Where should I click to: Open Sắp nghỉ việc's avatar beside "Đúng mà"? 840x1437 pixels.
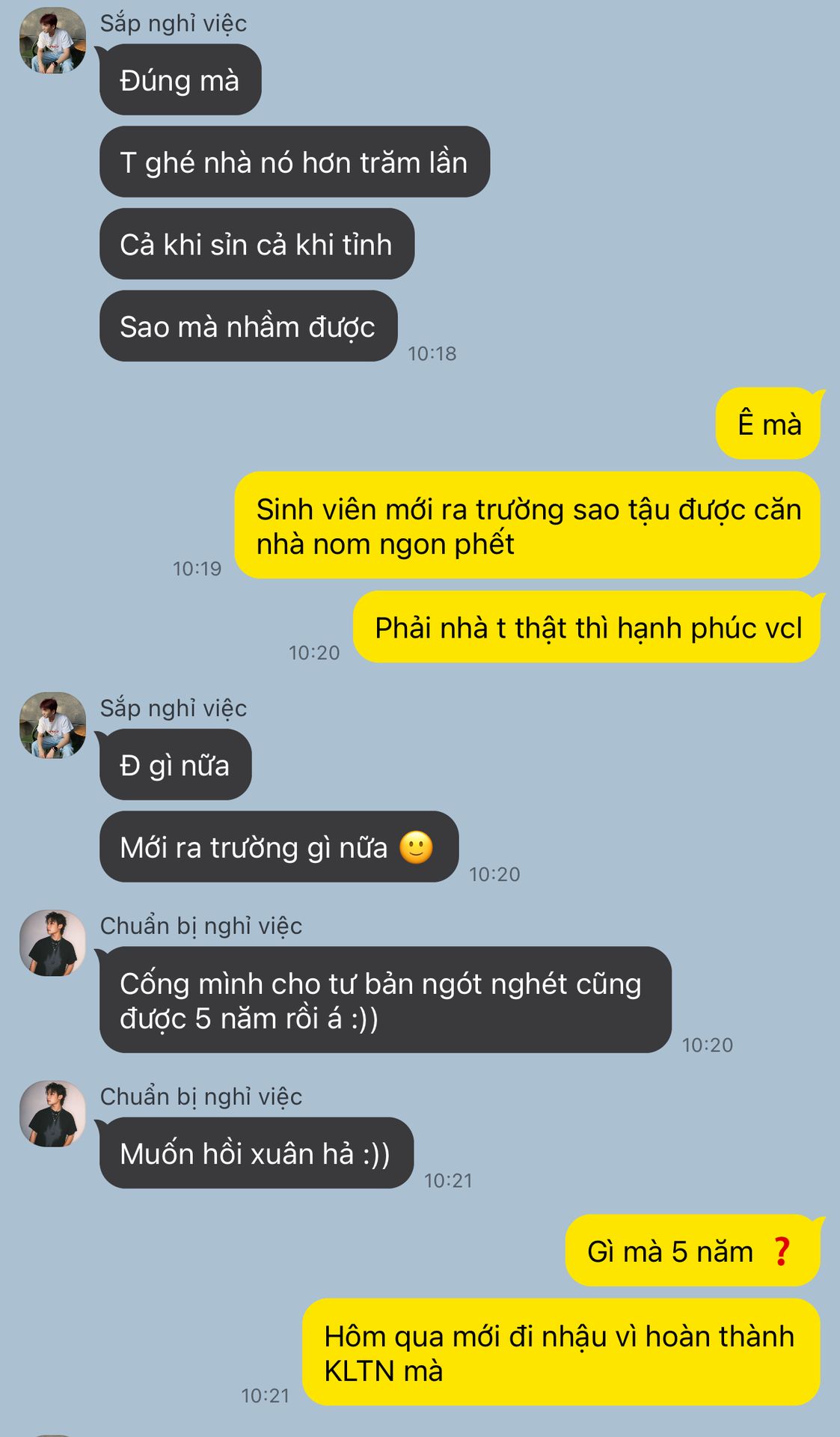52,40
